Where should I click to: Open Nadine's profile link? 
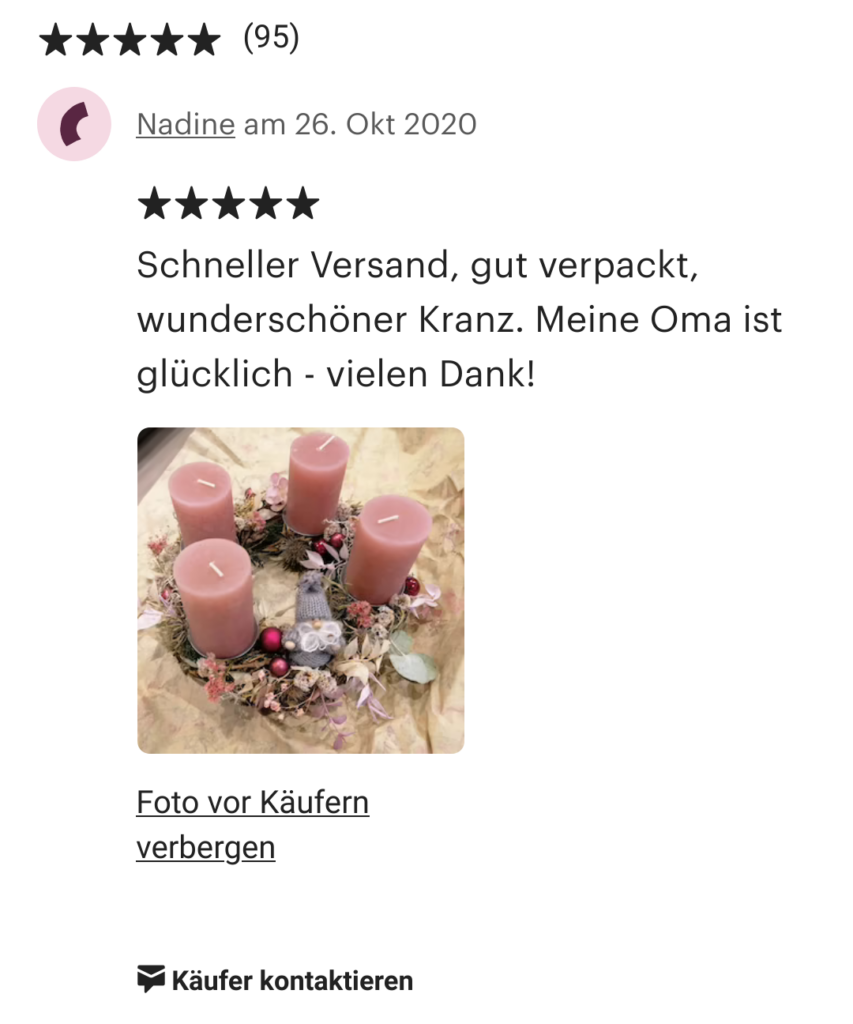185,124
